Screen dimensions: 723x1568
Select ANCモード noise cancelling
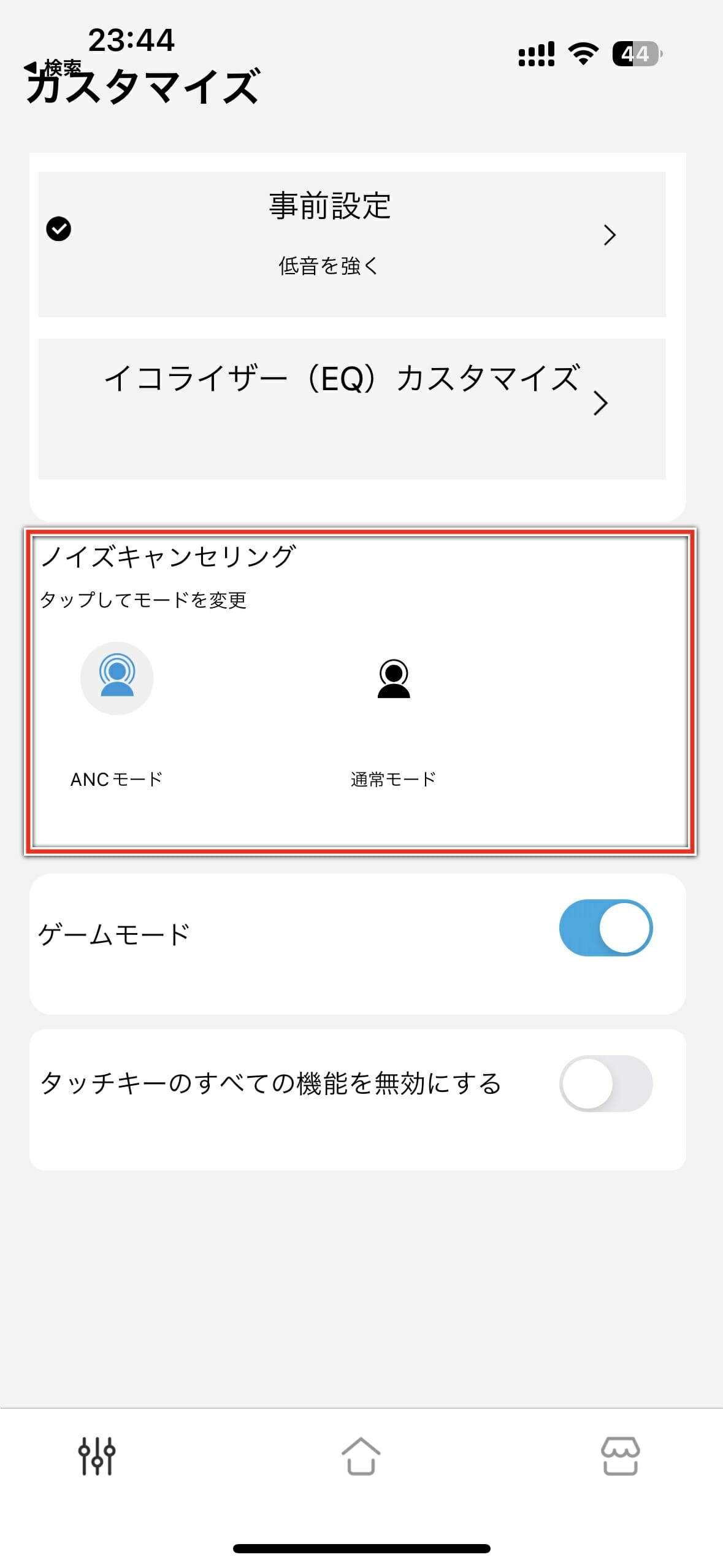117,678
